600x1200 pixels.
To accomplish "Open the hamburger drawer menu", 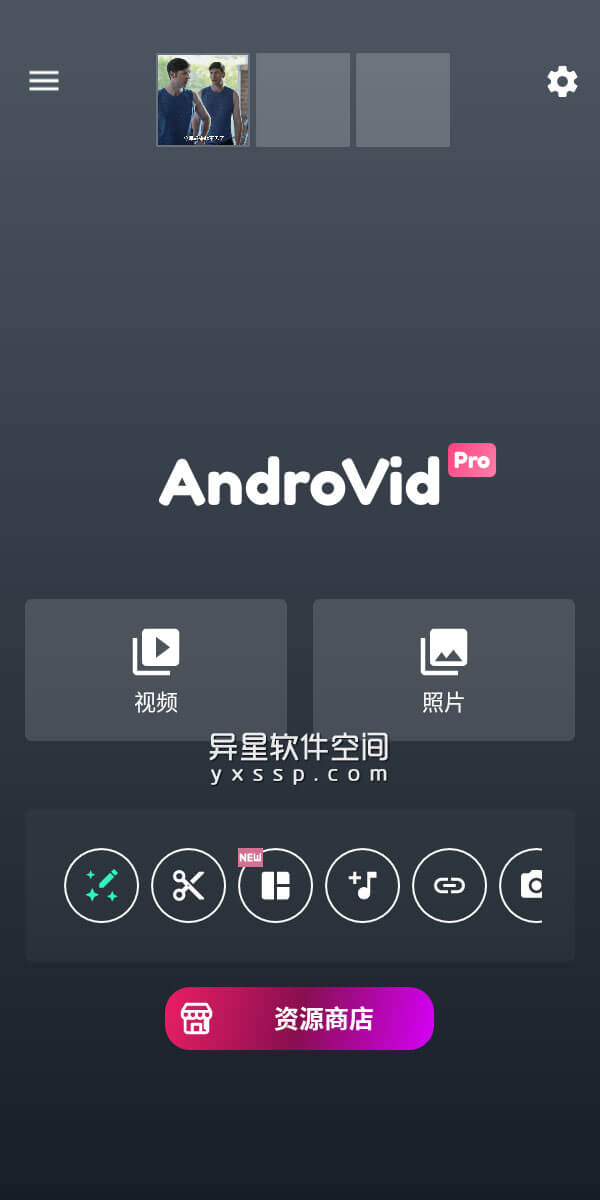I will click(x=44, y=81).
